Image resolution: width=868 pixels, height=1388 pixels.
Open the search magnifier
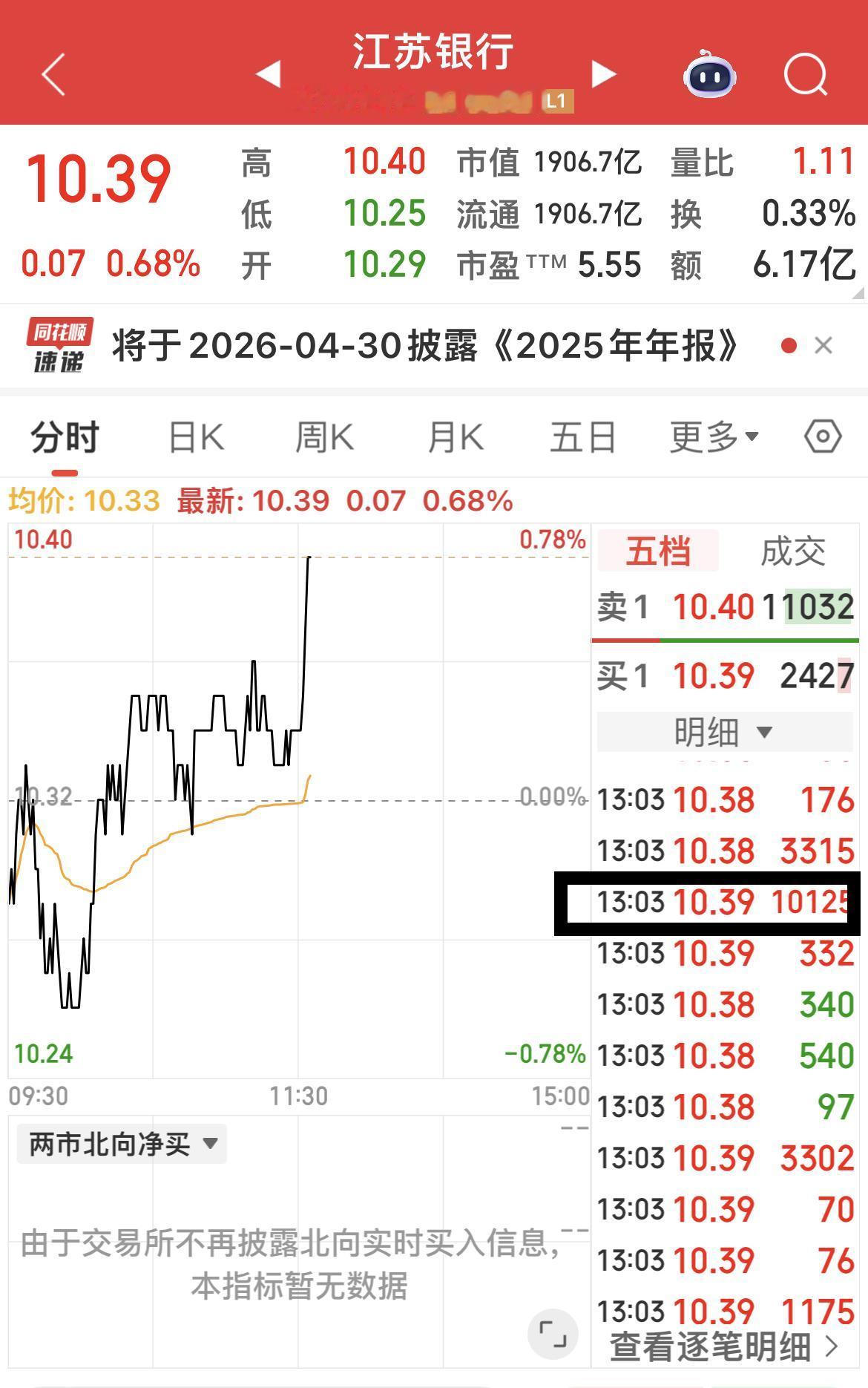[x=806, y=74]
